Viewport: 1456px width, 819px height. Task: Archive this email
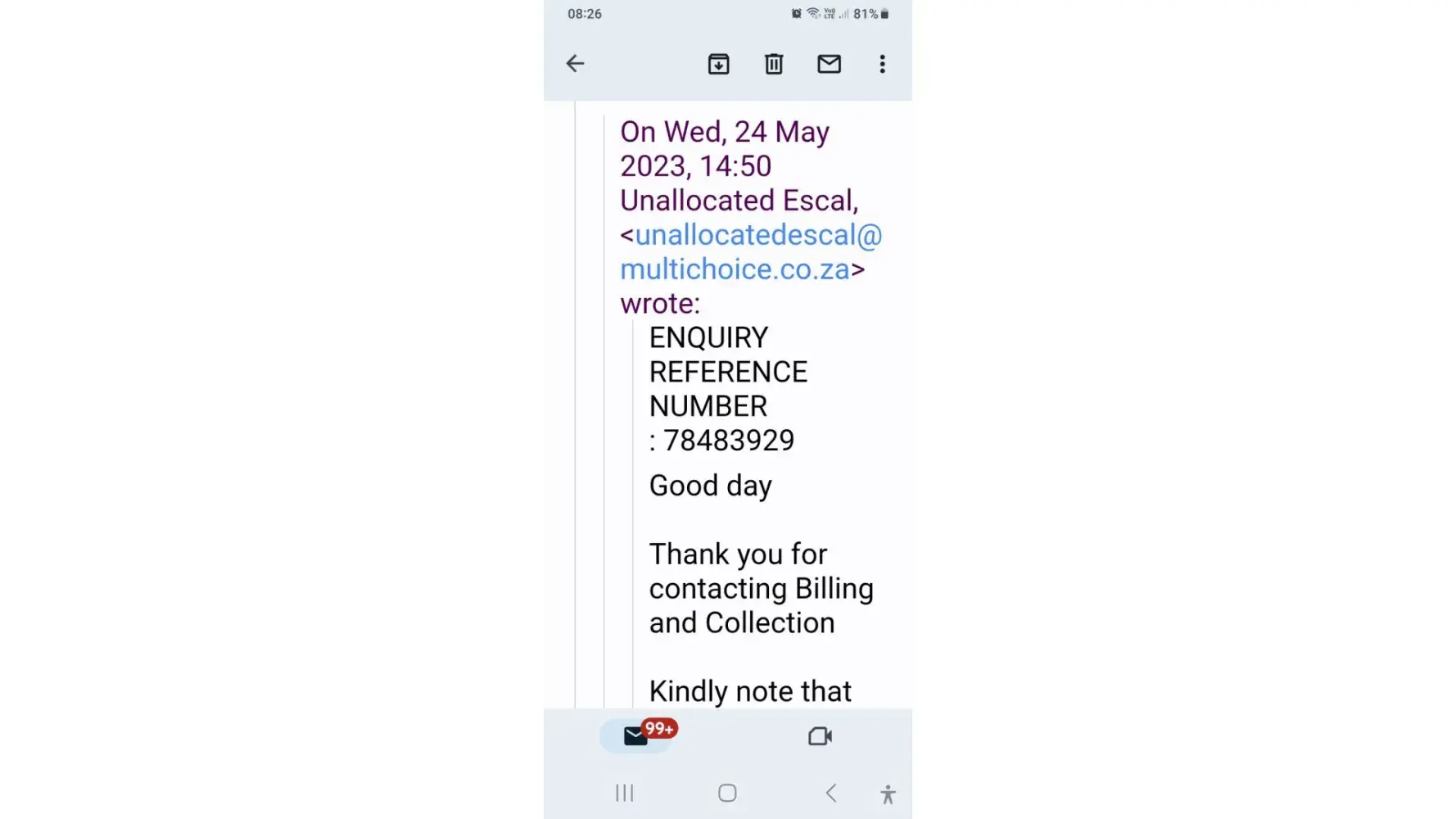pos(718,64)
